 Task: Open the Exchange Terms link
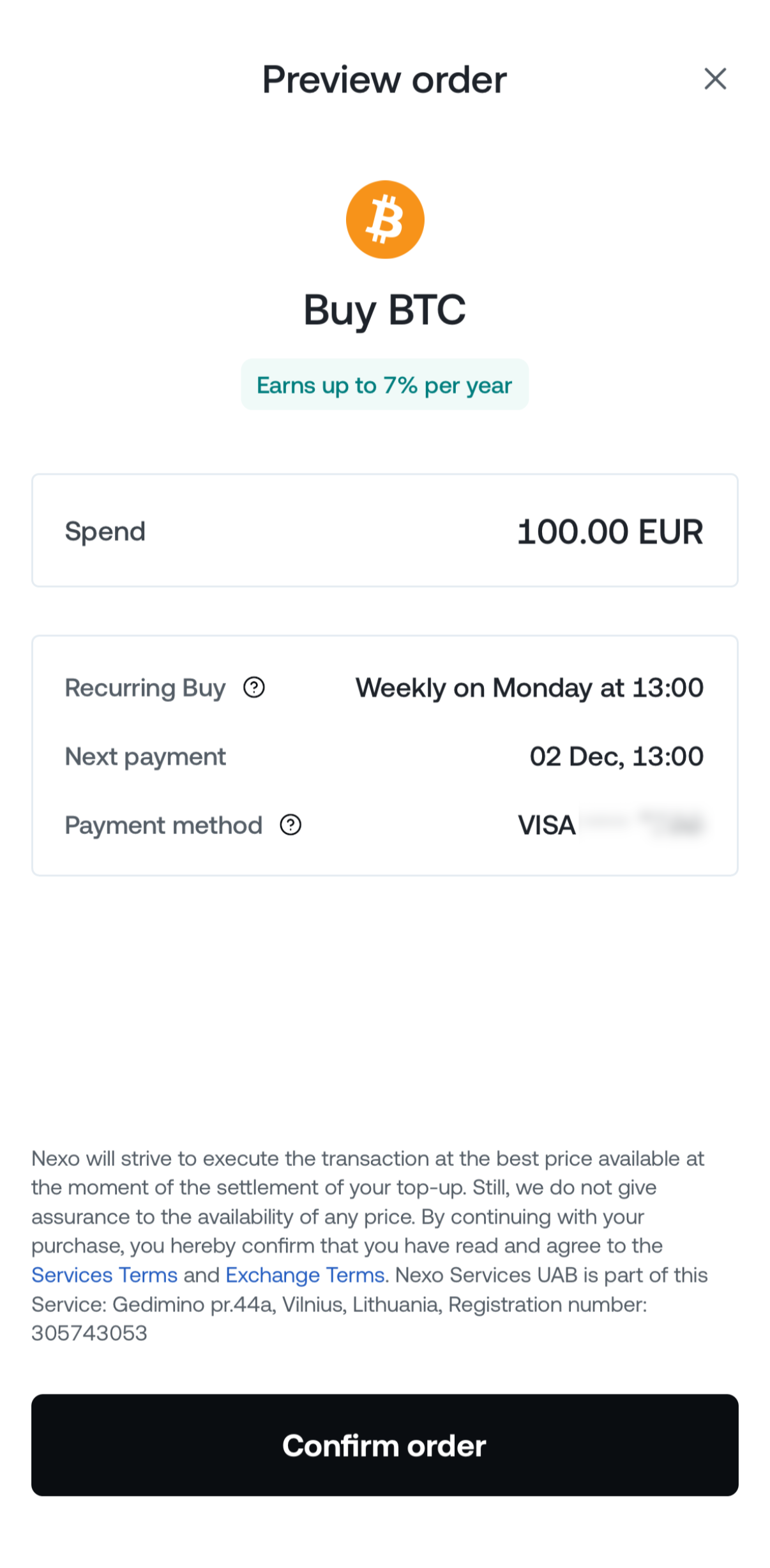tap(304, 1275)
